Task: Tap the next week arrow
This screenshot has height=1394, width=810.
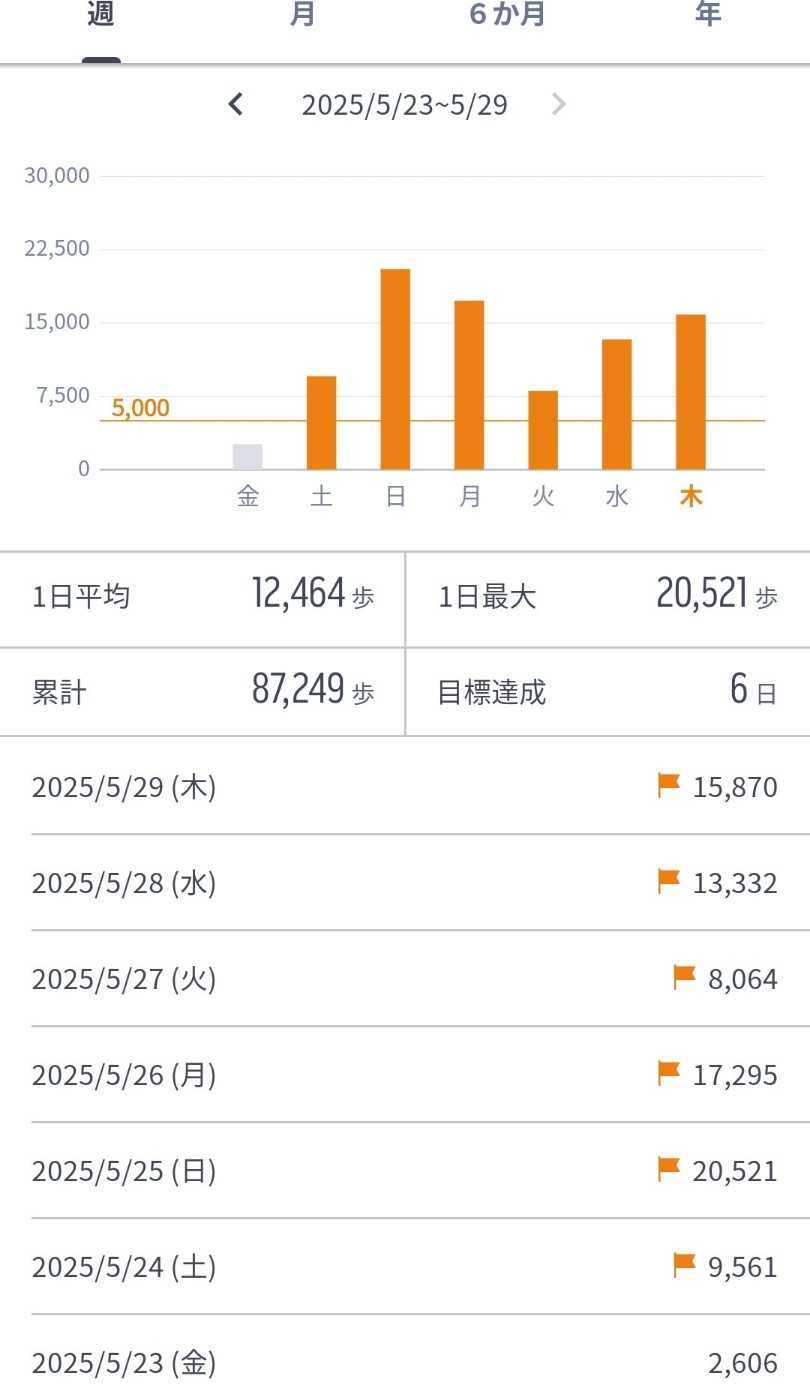Action: click(559, 104)
